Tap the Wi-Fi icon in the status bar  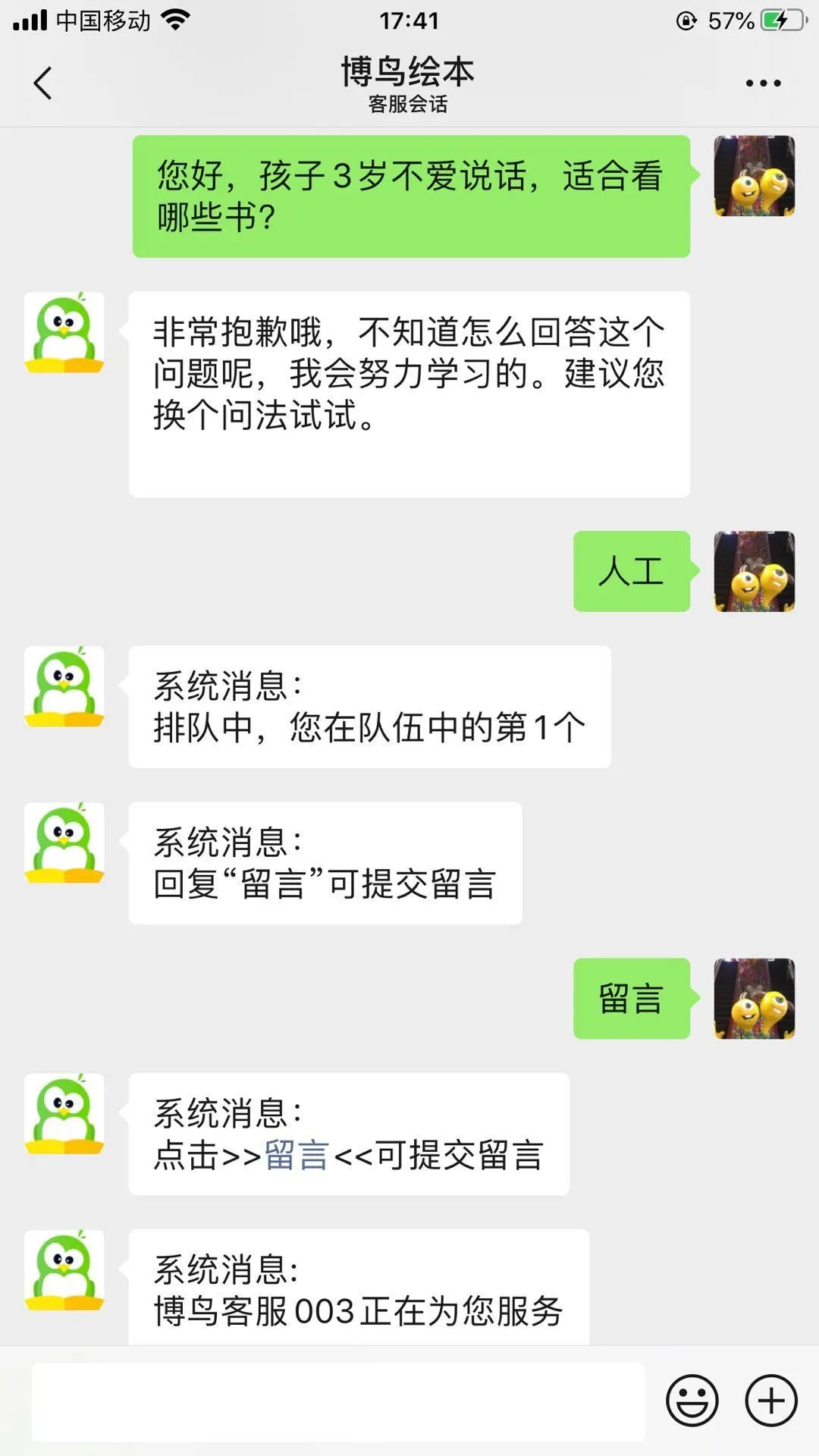(174, 19)
